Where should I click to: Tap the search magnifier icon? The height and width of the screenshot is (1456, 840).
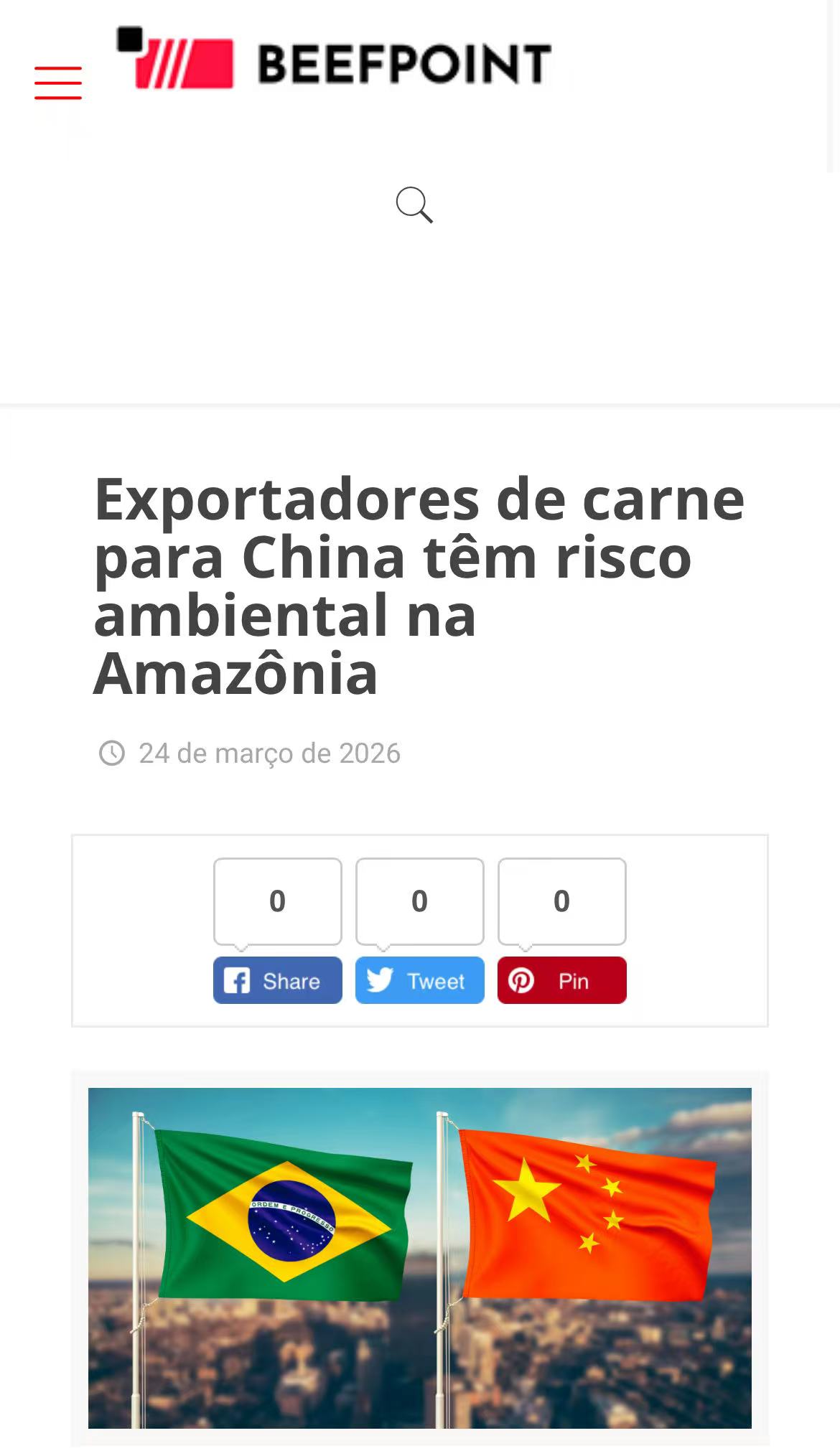(414, 205)
